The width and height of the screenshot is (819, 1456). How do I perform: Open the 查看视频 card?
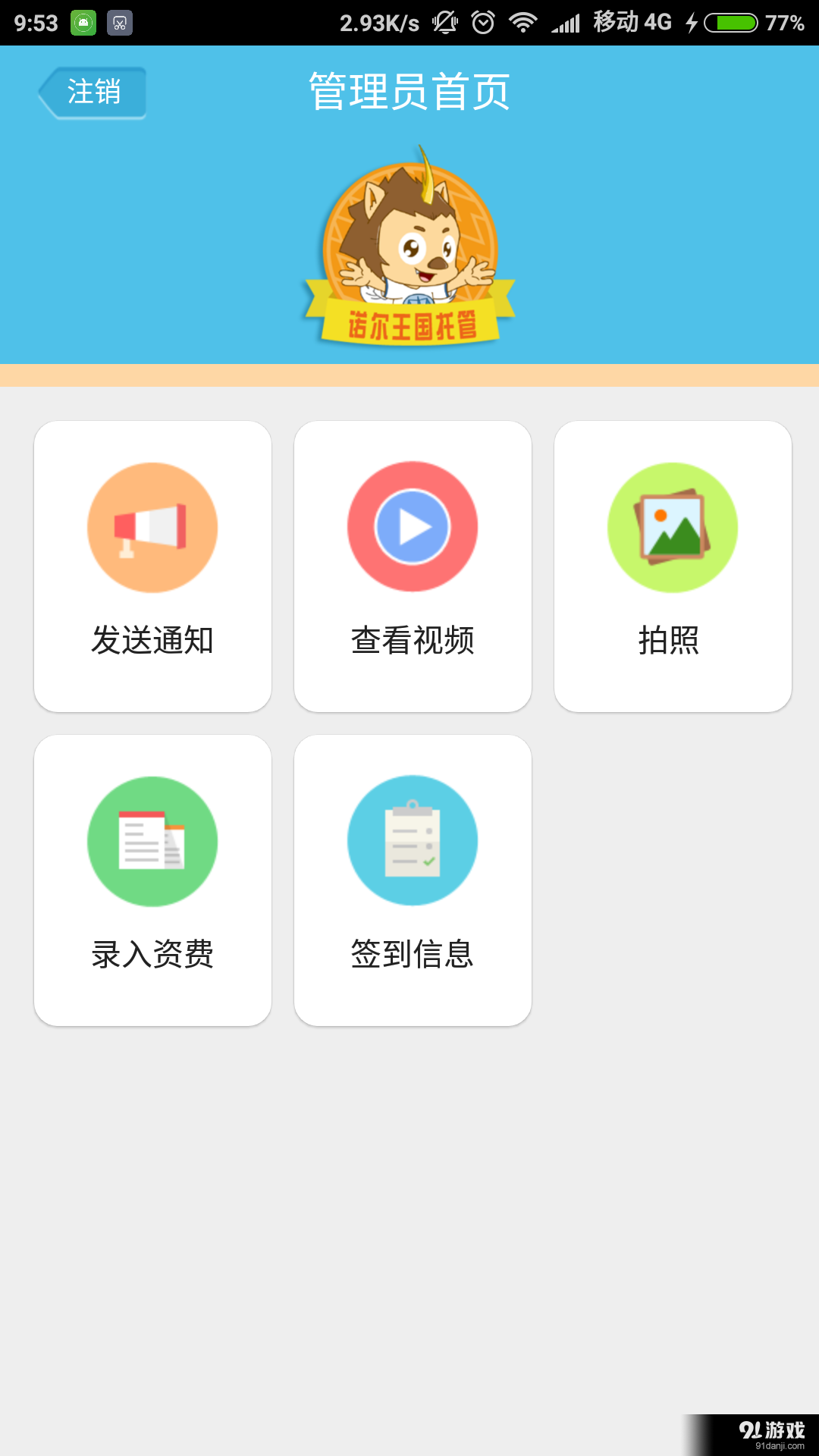coord(413,566)
